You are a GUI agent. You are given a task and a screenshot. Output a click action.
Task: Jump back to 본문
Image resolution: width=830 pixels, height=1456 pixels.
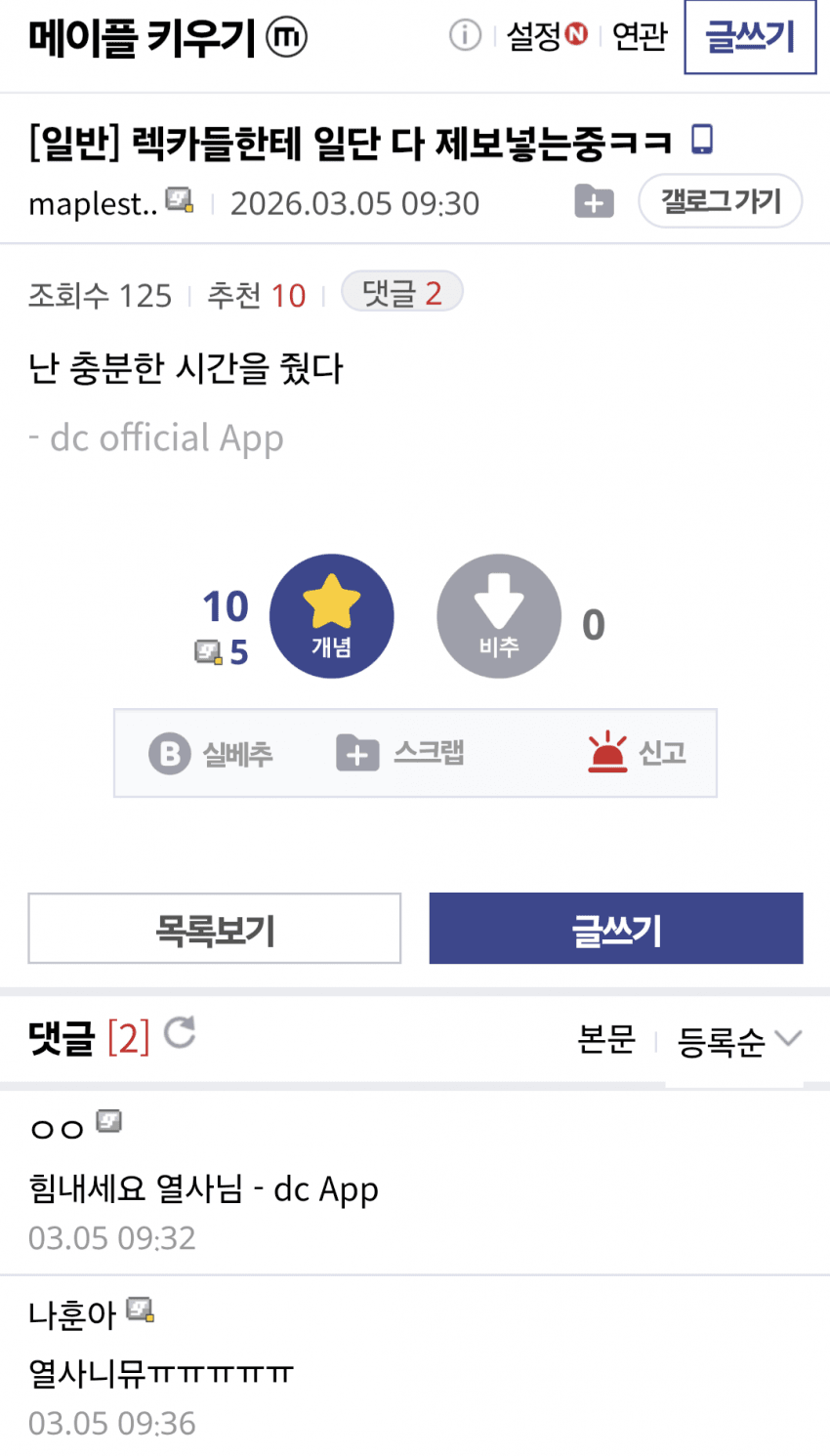pyautogui.click(x=605, y=1039)
